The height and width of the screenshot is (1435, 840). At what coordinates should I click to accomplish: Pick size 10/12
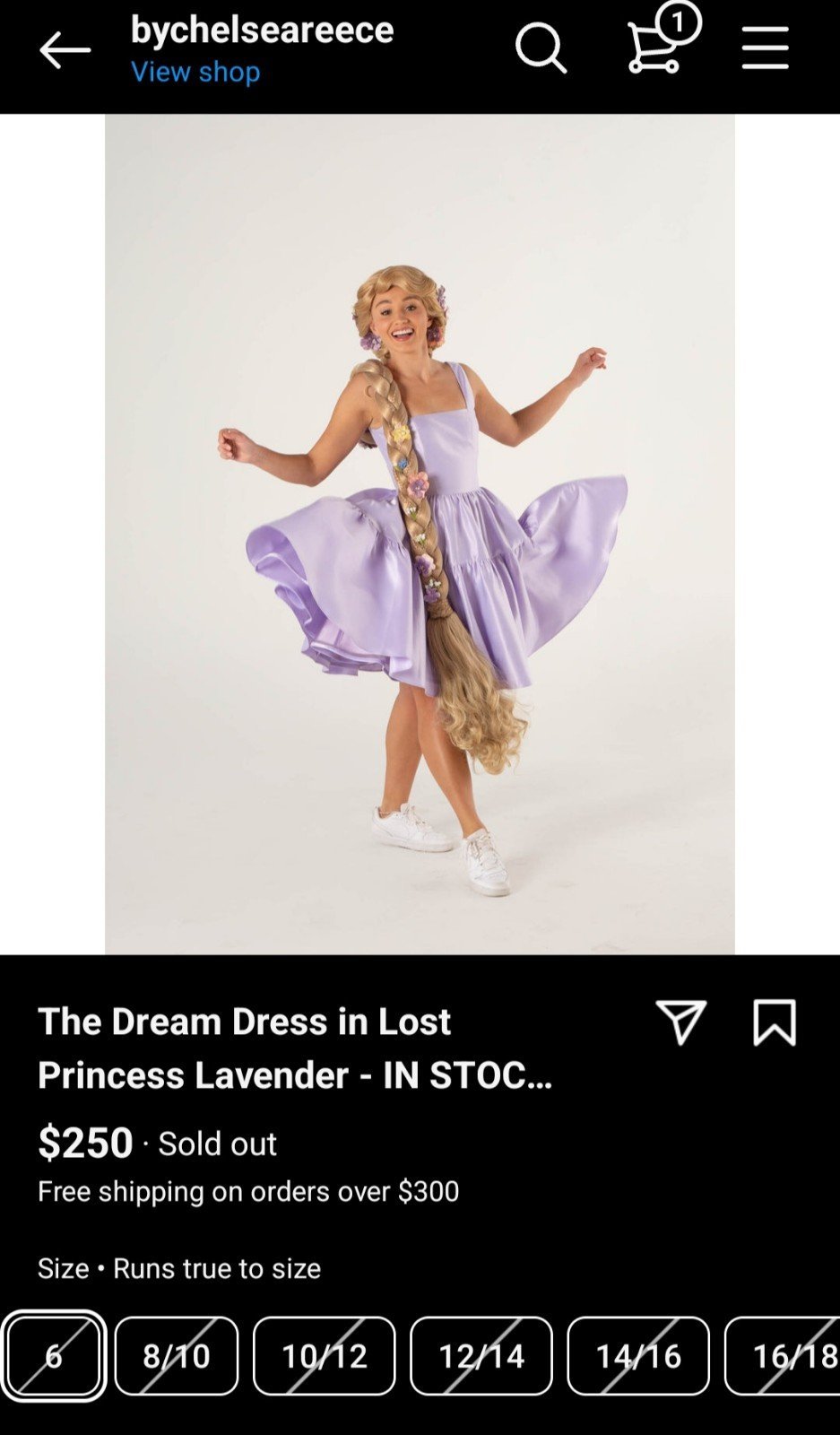click(325, 1356)
